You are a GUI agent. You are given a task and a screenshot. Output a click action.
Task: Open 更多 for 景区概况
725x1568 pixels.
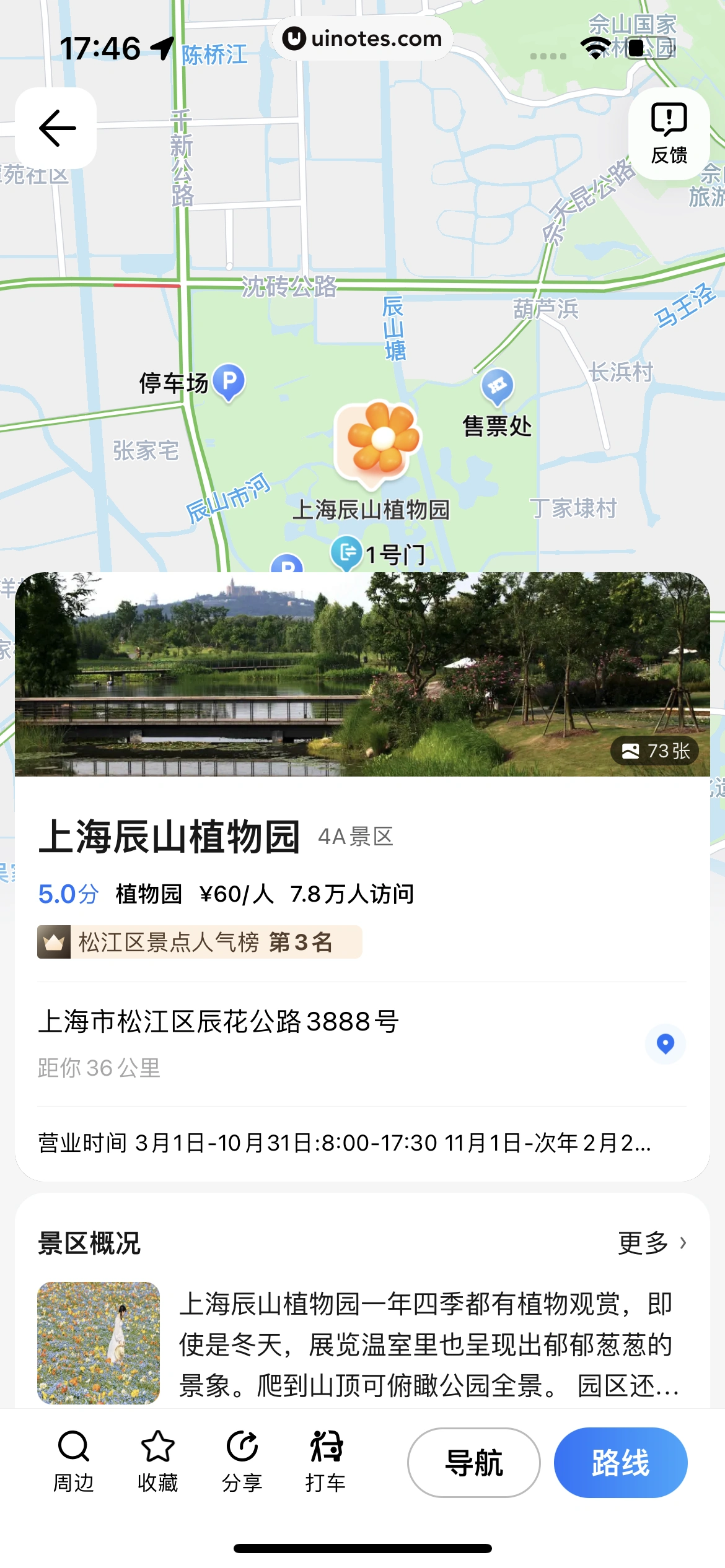point(652,1243)
